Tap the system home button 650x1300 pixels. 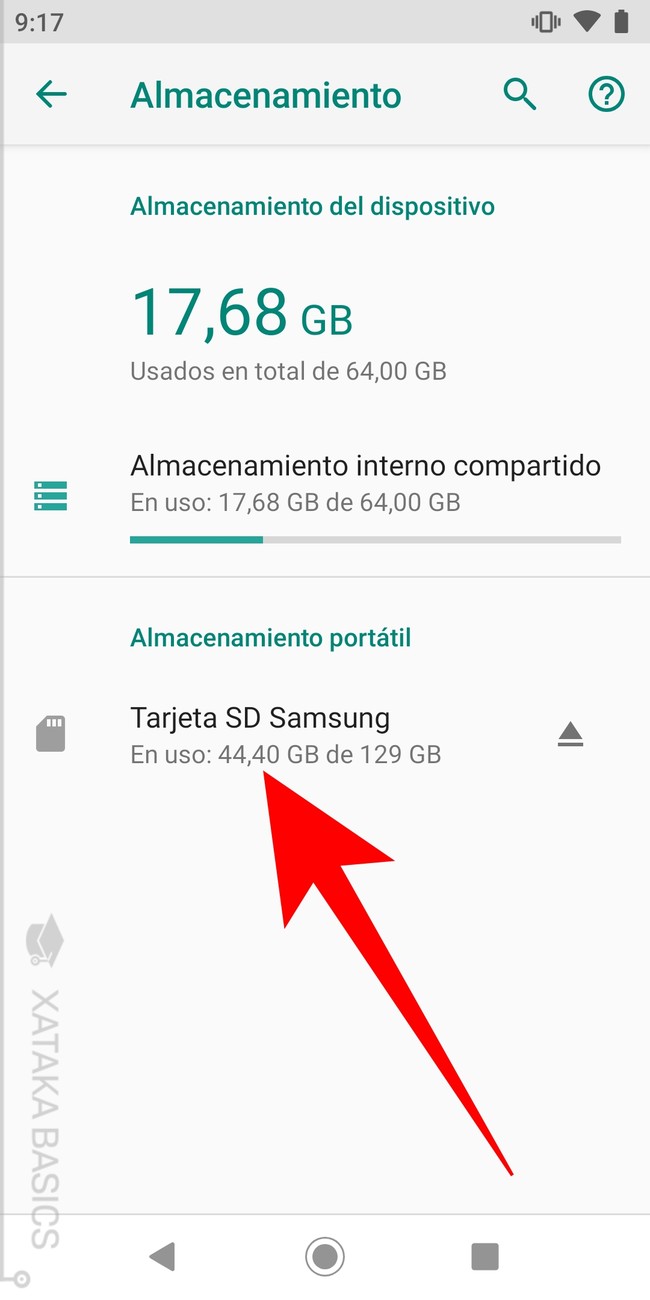point(325,1255)
